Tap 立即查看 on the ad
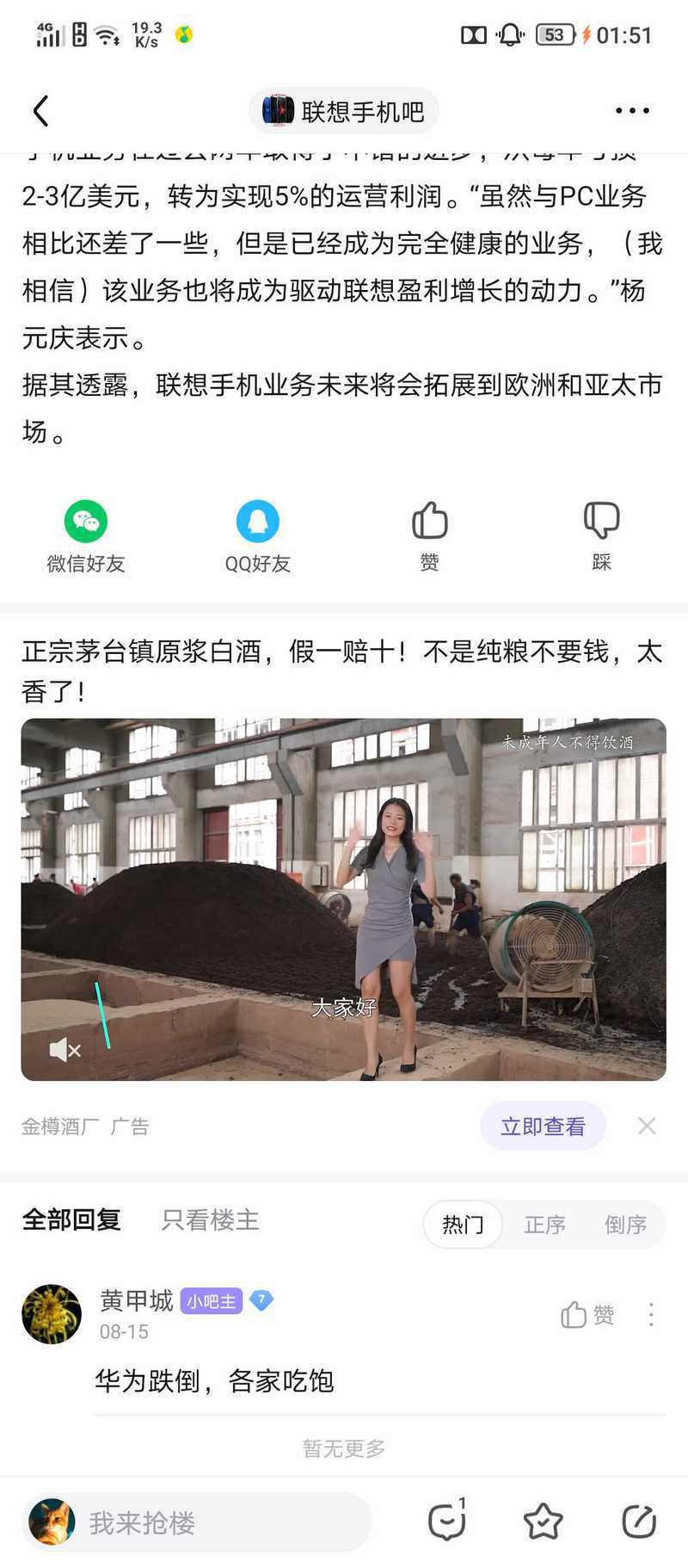The image size is (688, 1568). (x=543, y=1126)
